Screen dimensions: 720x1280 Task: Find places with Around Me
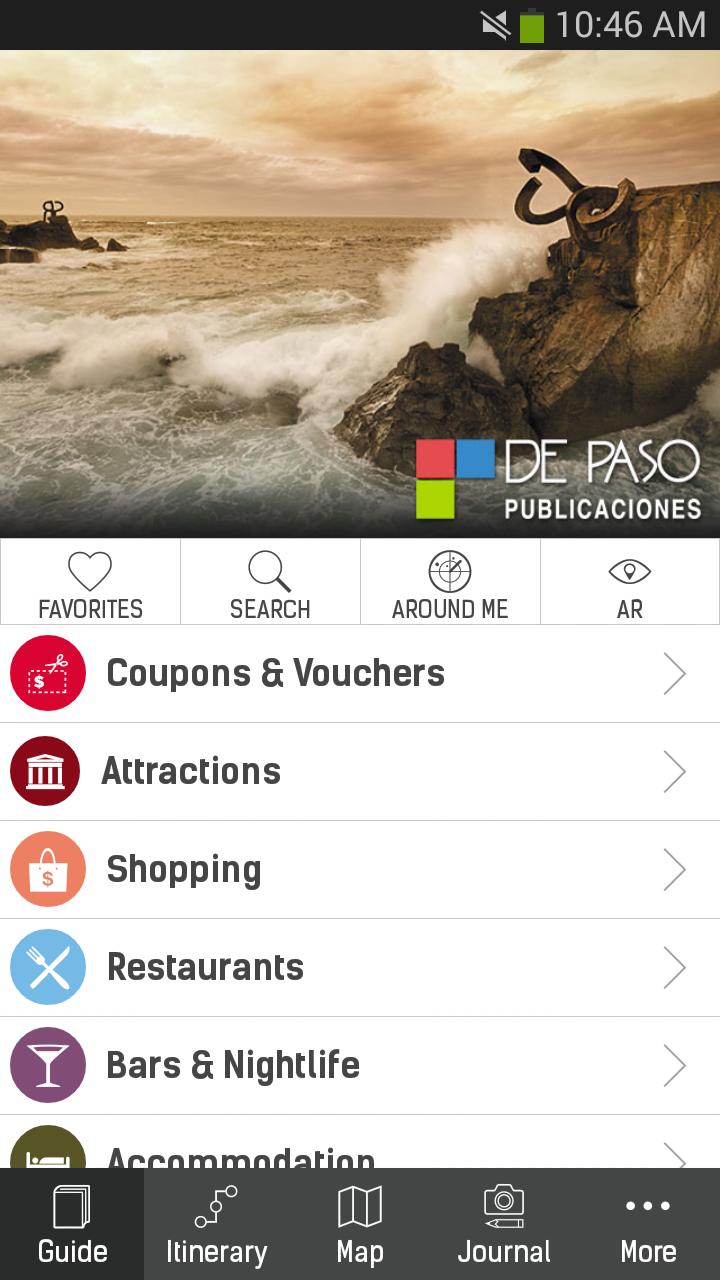450,582
